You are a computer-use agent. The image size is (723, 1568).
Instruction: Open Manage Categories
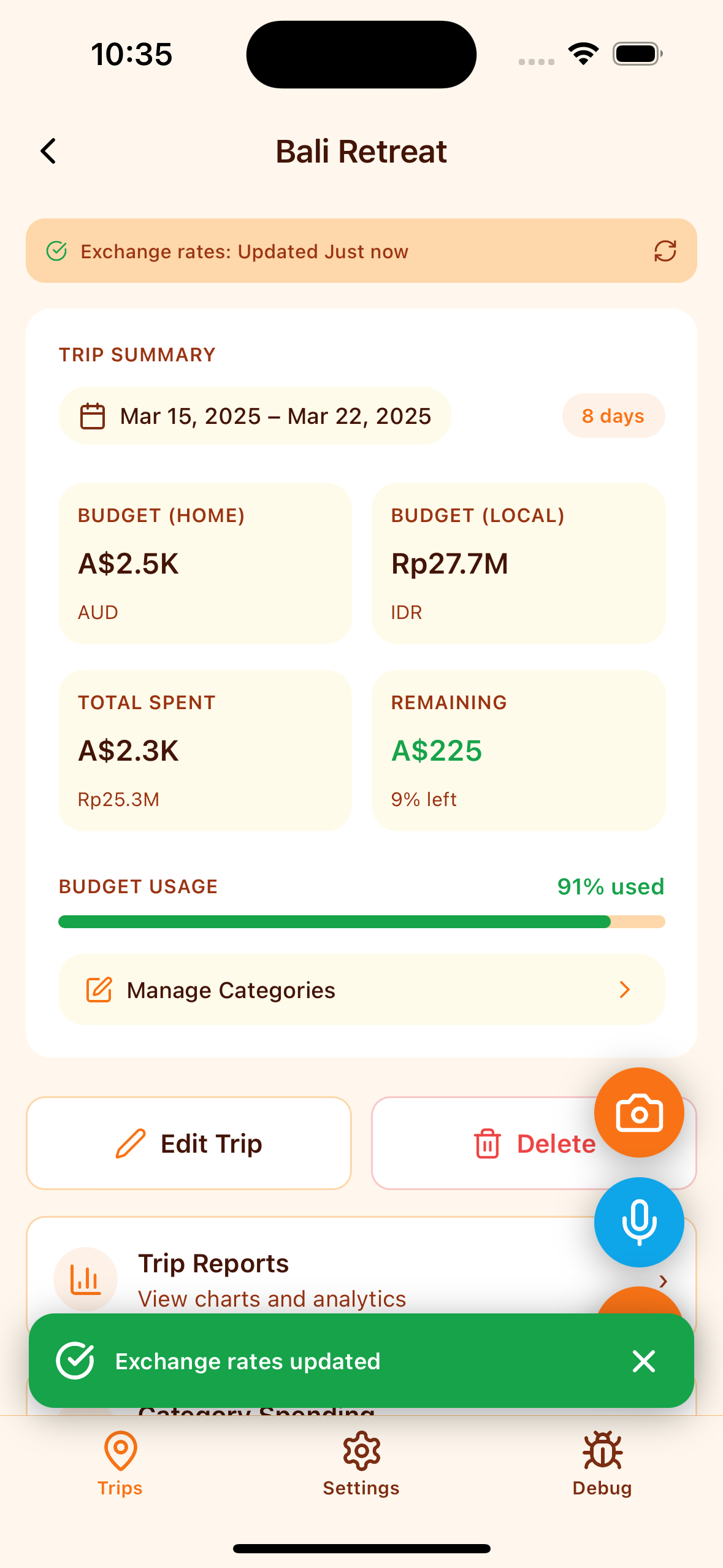click(x=361, y=990)
